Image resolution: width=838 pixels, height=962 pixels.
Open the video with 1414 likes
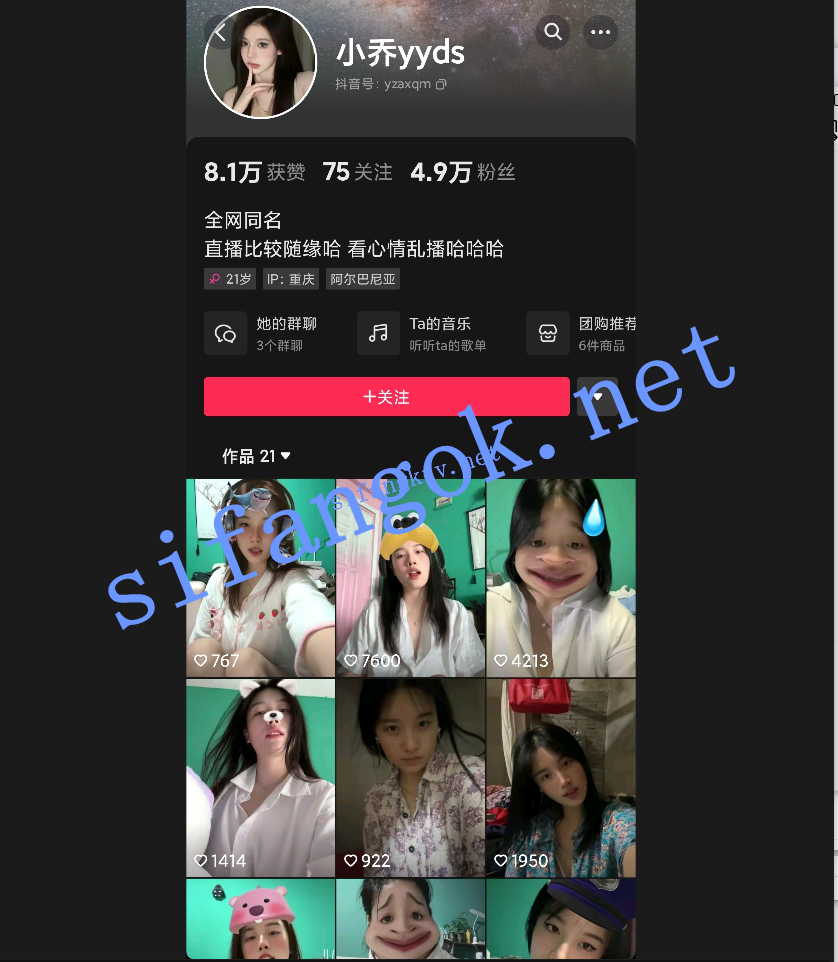coord(260,778)
